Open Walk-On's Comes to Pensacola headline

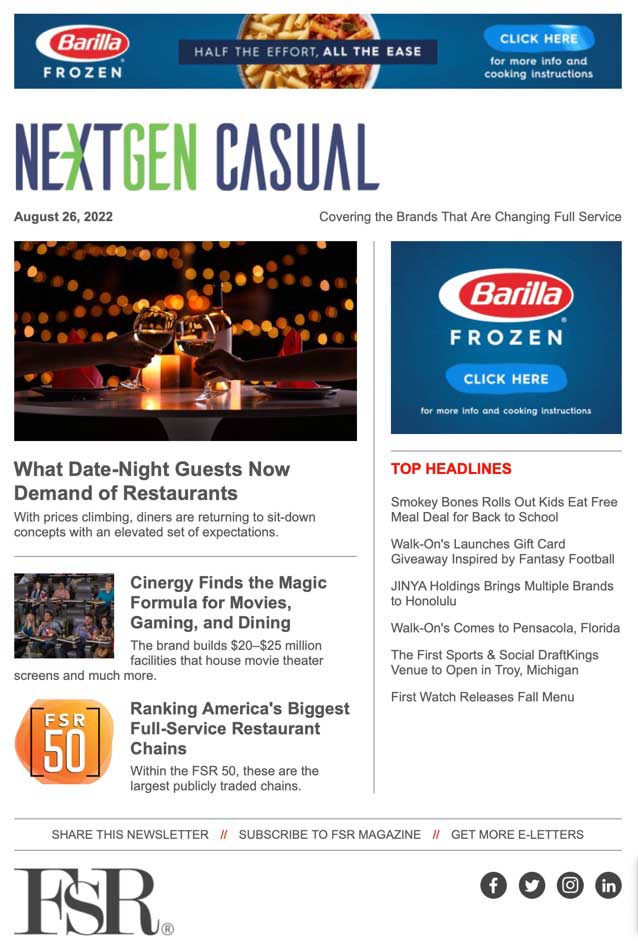coord(505,628)
